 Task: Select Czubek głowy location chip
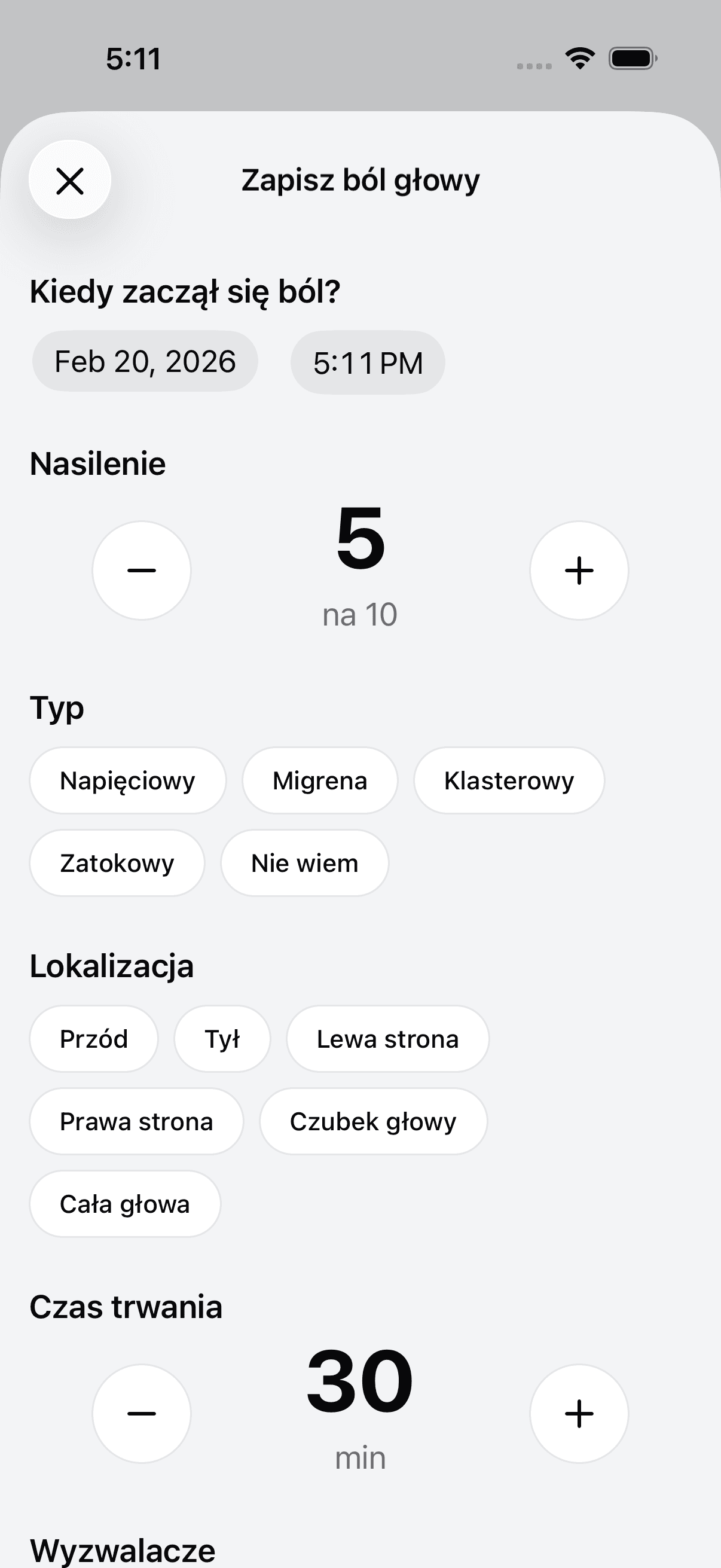[x=373, y=1121]
